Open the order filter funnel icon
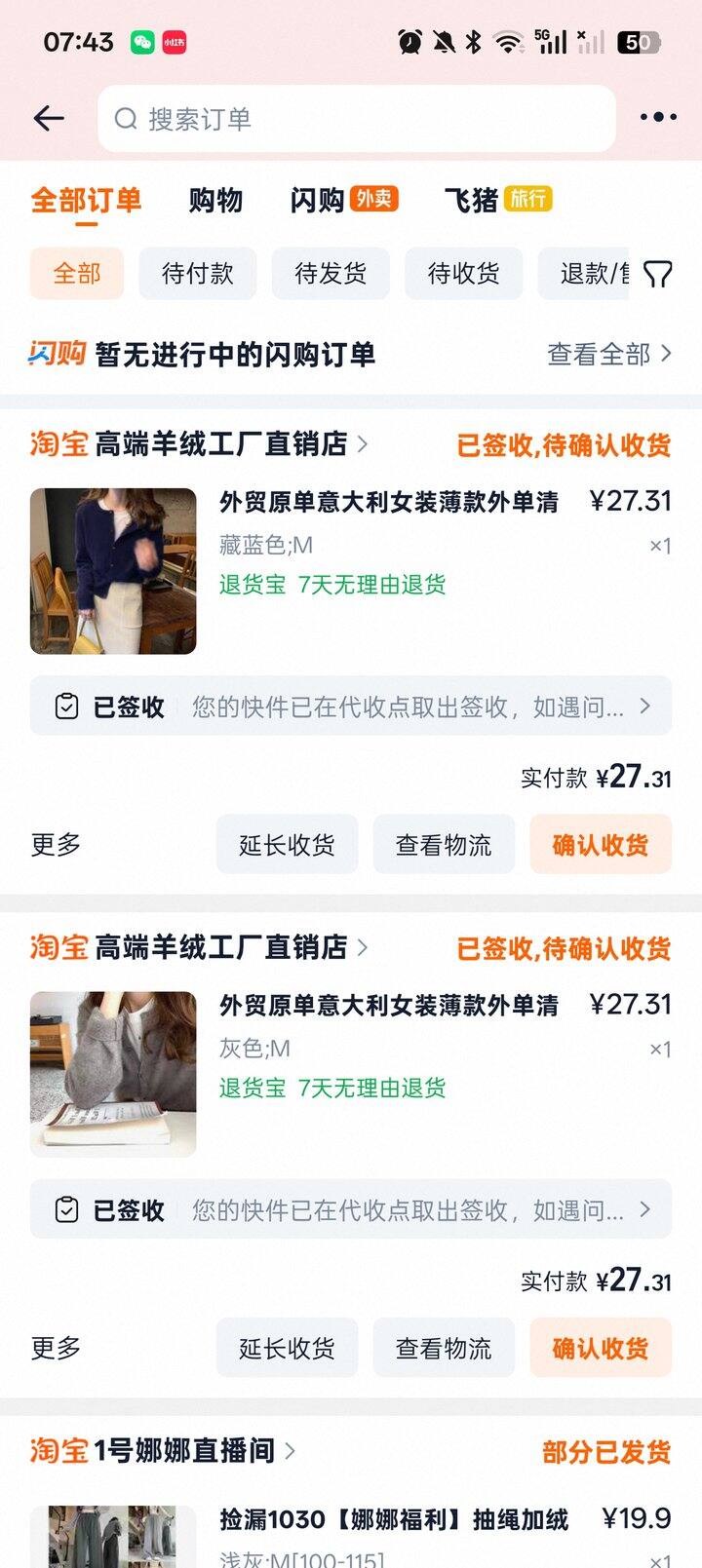Viewport: 702px width, 1568px height. tap(658, 274)
